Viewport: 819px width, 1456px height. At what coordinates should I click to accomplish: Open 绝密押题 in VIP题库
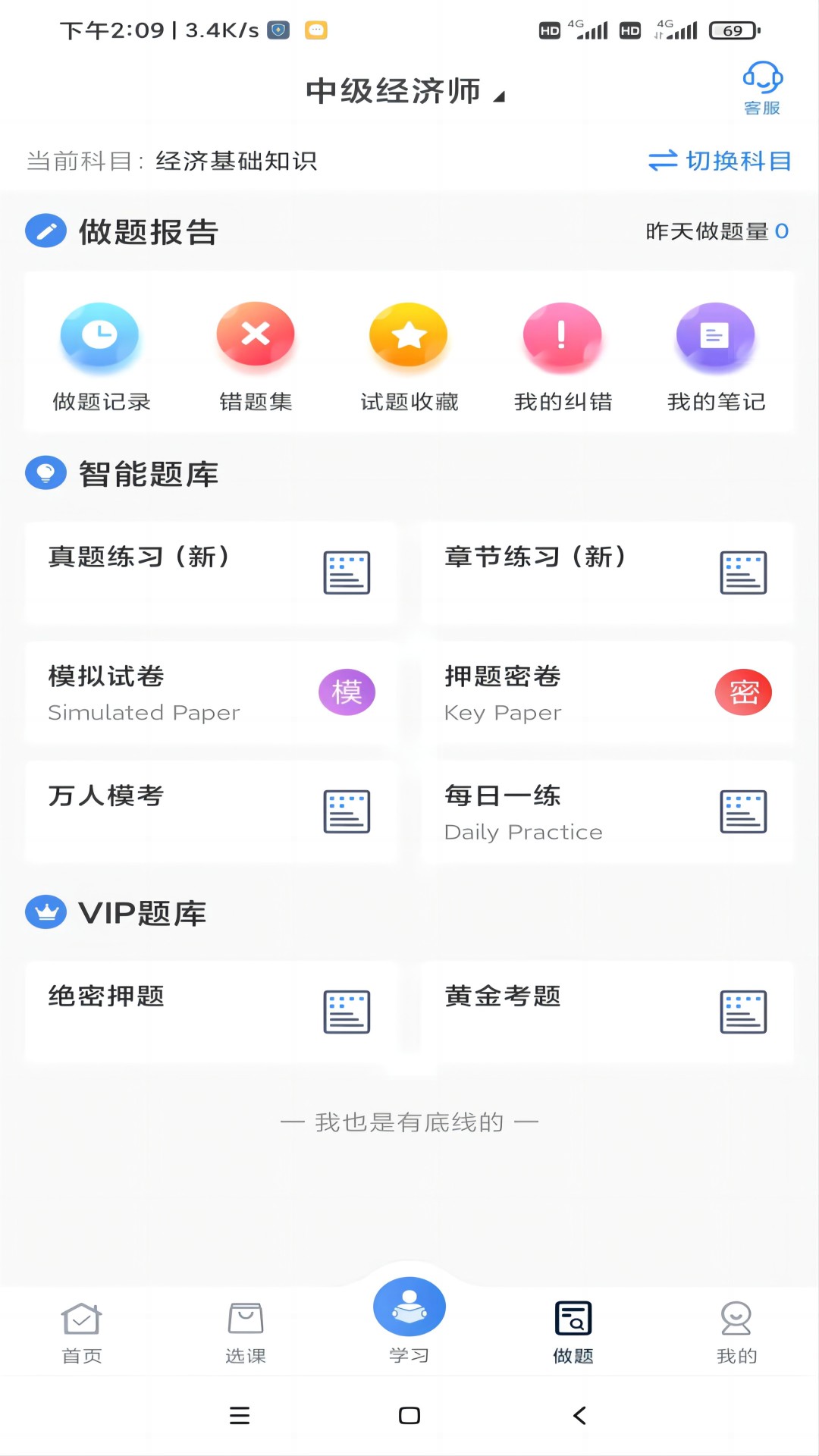click(x=212, y=1012)
